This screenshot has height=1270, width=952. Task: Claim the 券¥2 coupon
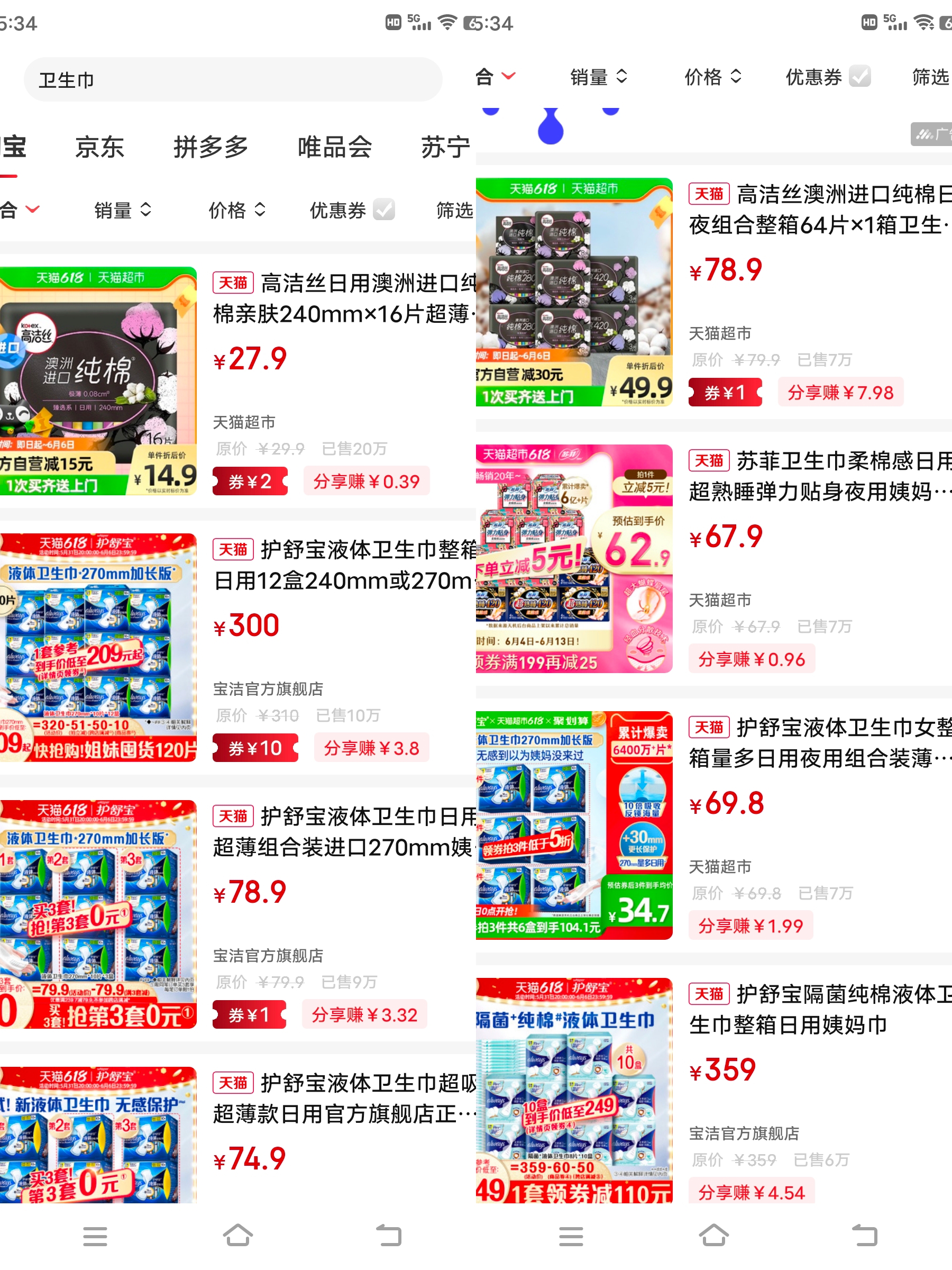click(250, 481)
